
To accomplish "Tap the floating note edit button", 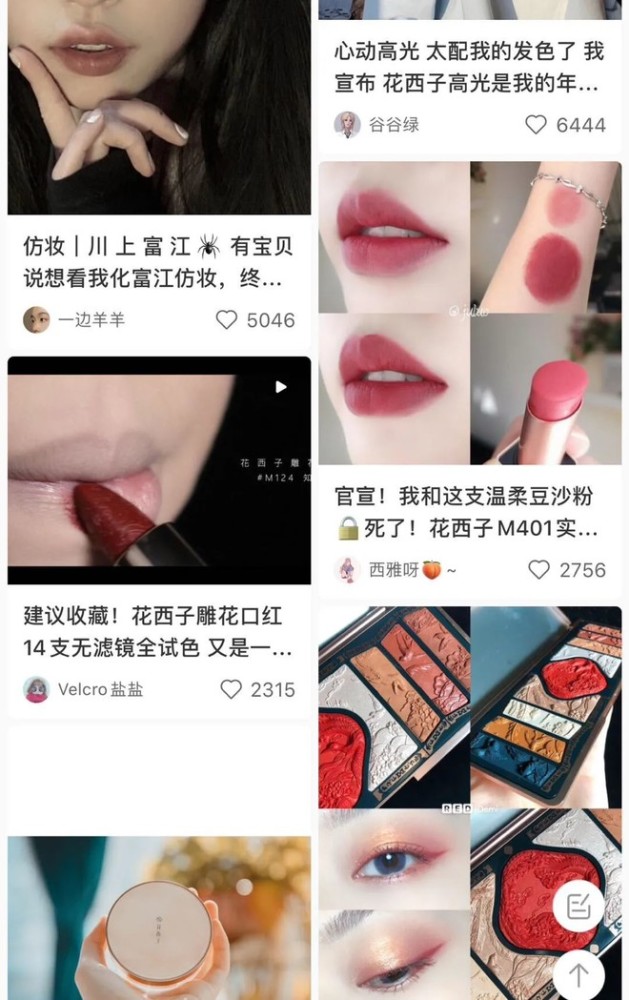I will pos(578,907).
